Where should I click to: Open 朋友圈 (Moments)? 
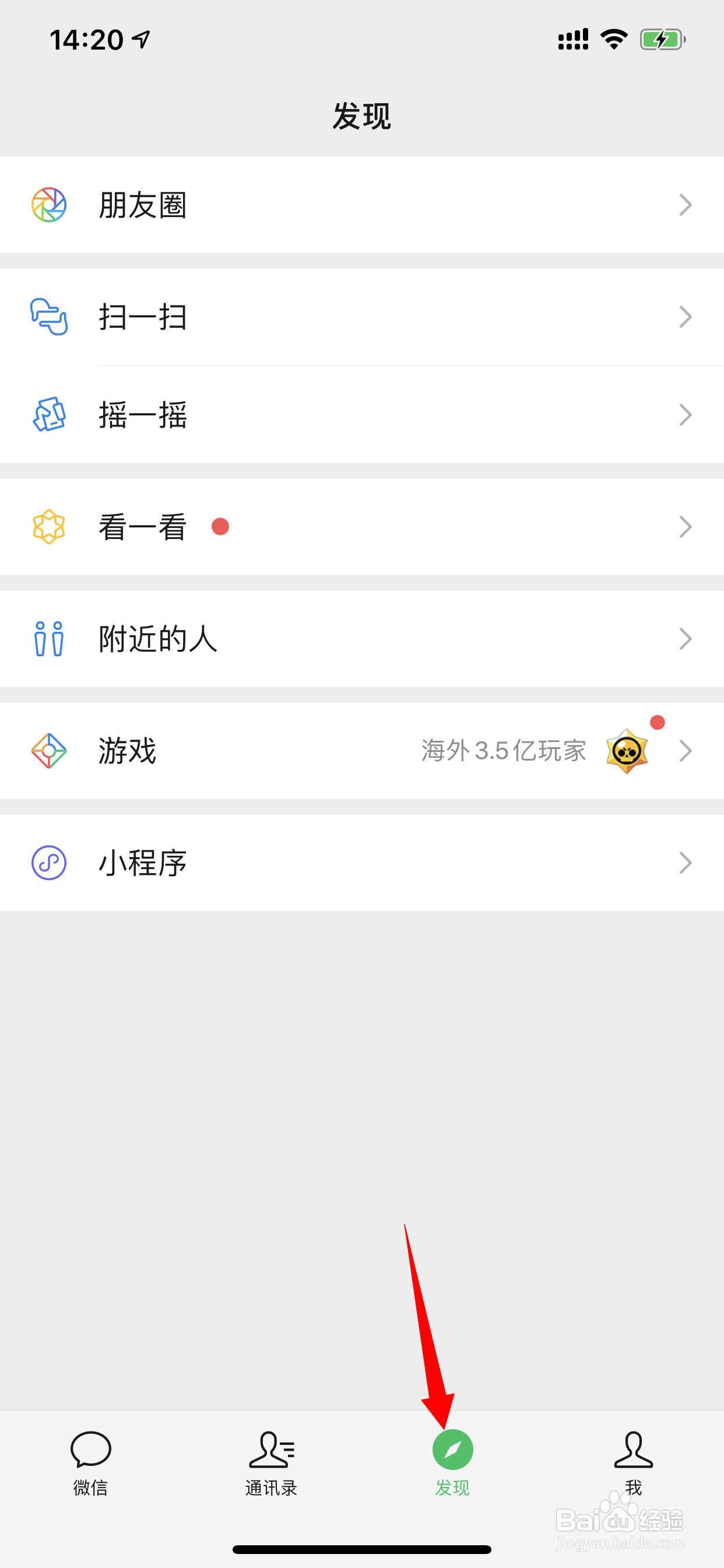click(361, 205)
